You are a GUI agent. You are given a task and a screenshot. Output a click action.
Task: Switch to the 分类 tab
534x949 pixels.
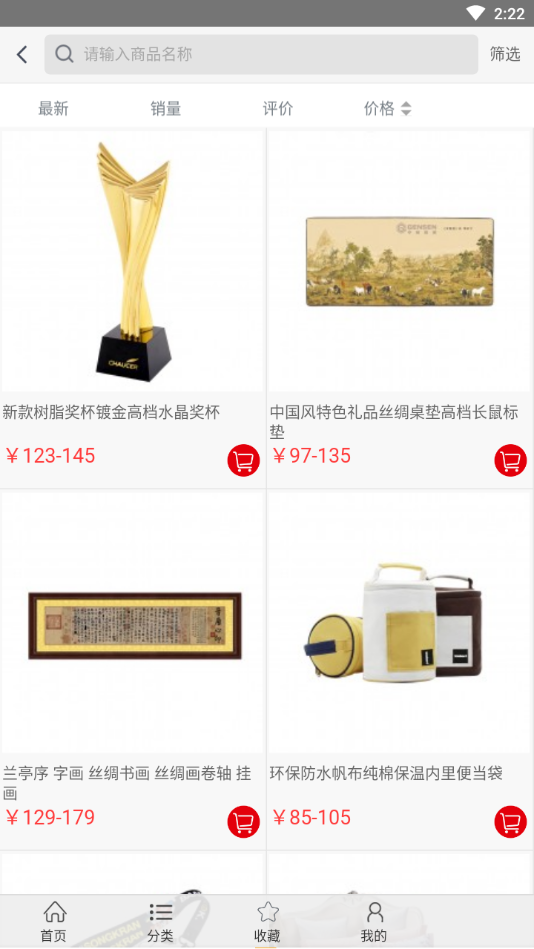coord(160,922)
